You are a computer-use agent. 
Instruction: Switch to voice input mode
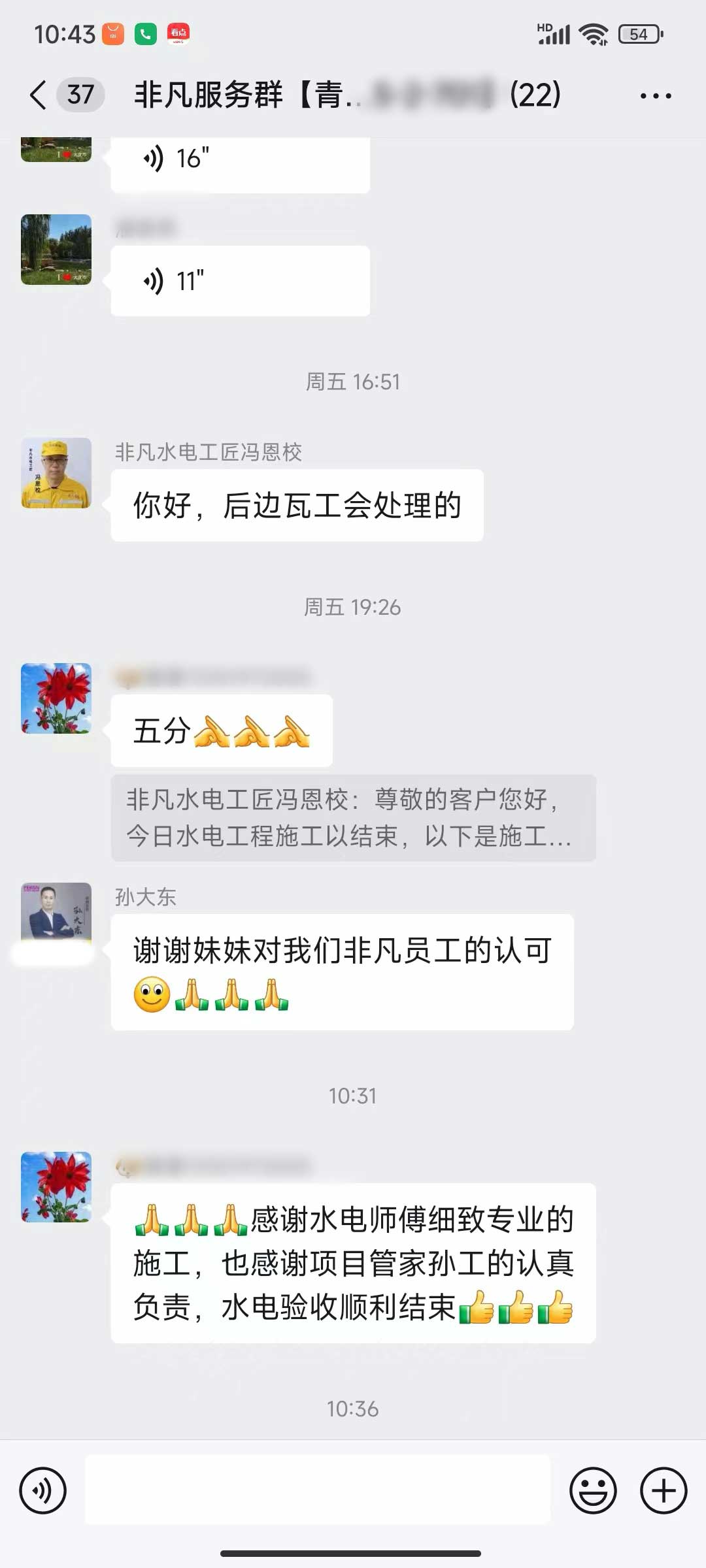[x=43, y=1491]
